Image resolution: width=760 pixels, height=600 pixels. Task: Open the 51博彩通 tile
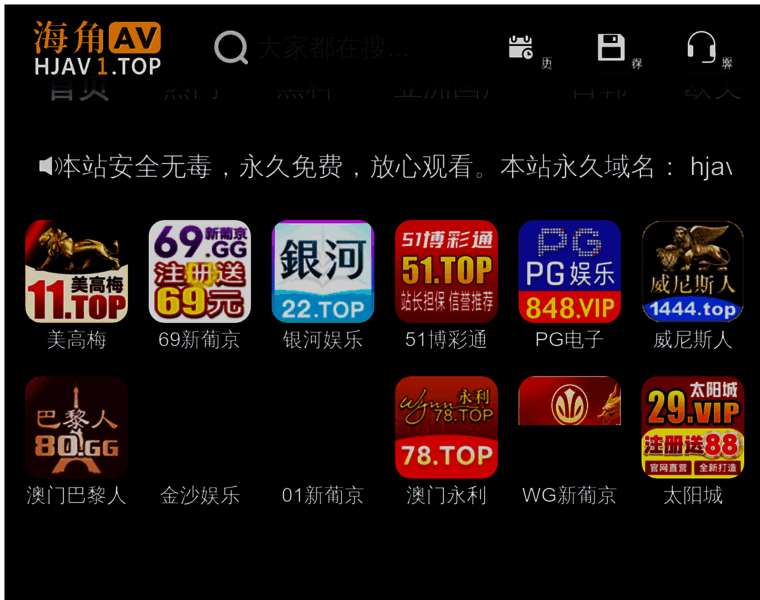[446, 272]
